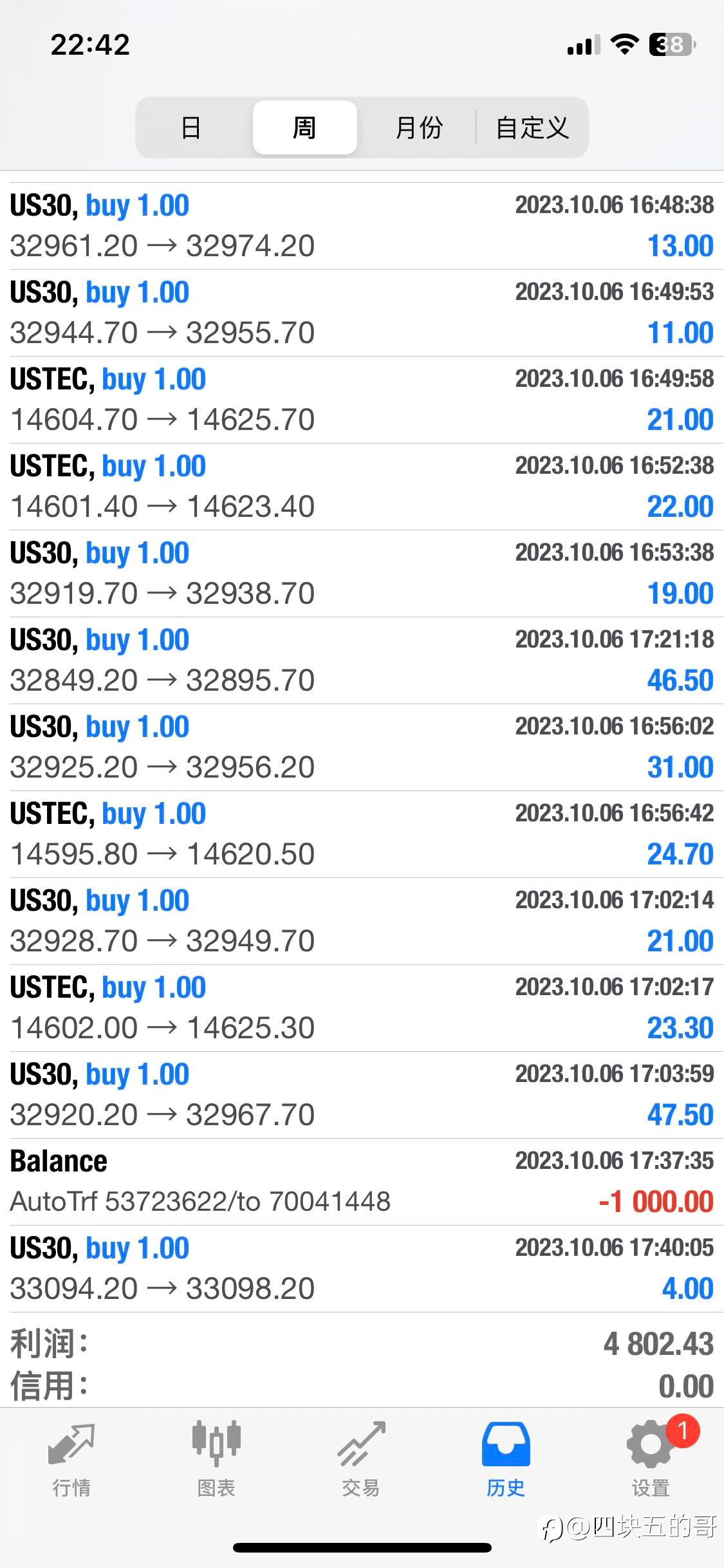This screenshot has height=1568, width=724.
Task: Open the Balance AutoTrf -1 000.00 entry
Action: [x=362, y=1182]
